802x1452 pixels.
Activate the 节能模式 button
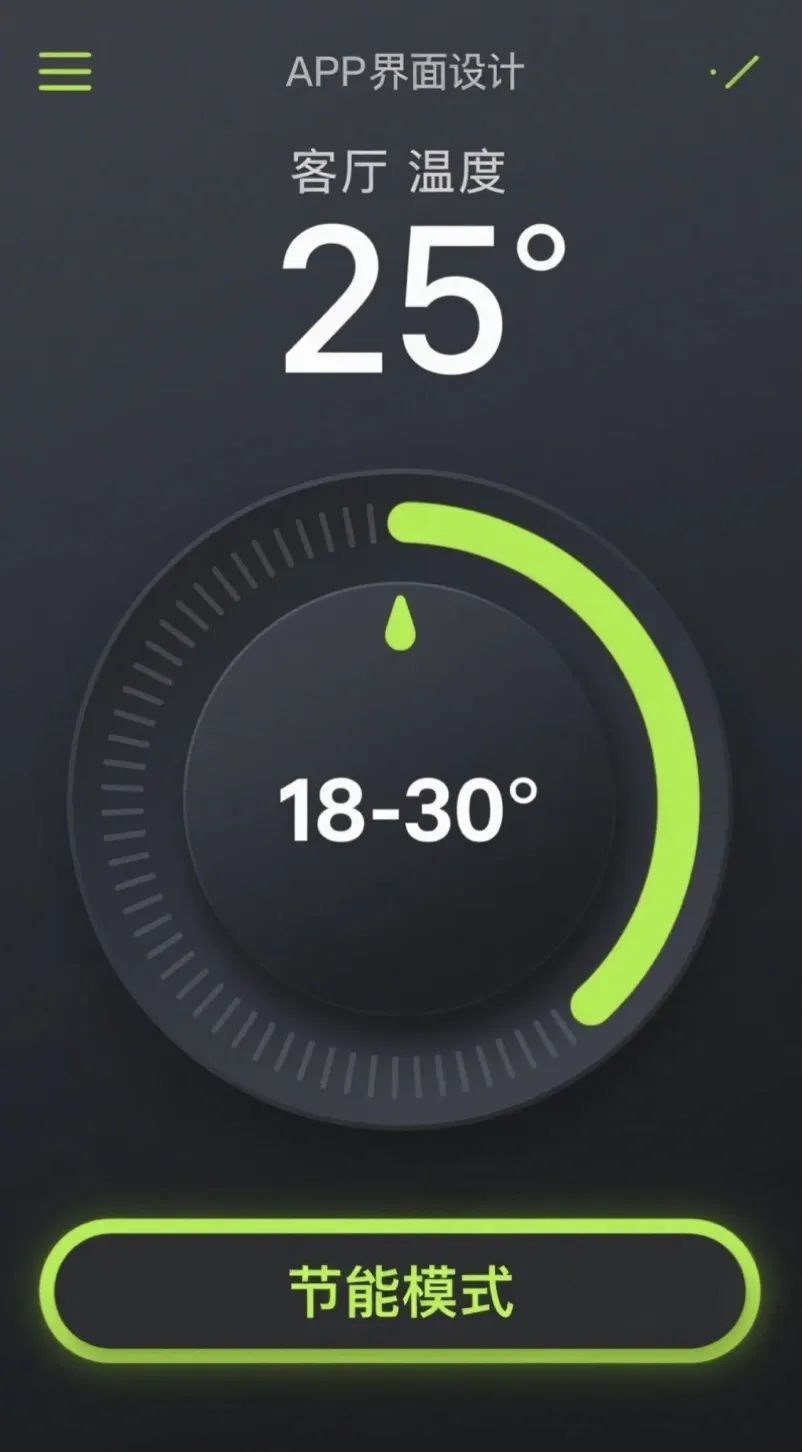tap(401, 1290)
